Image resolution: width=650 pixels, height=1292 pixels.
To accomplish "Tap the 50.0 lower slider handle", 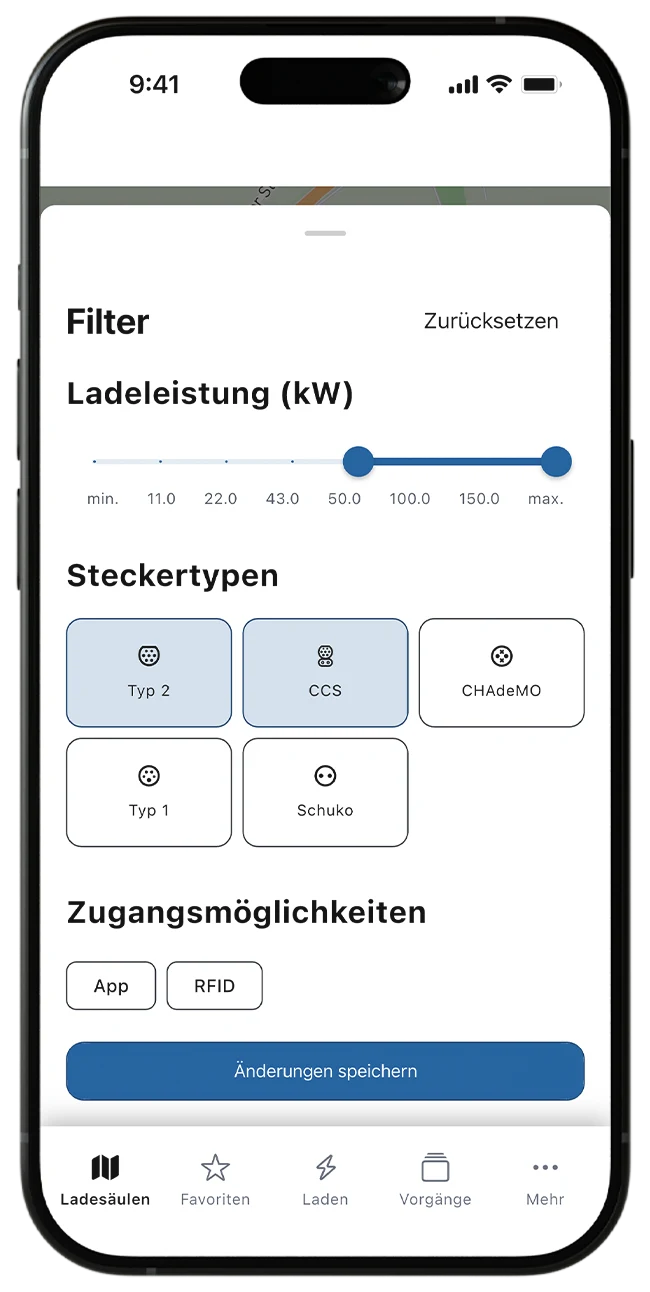I will [x=358, y=462].
